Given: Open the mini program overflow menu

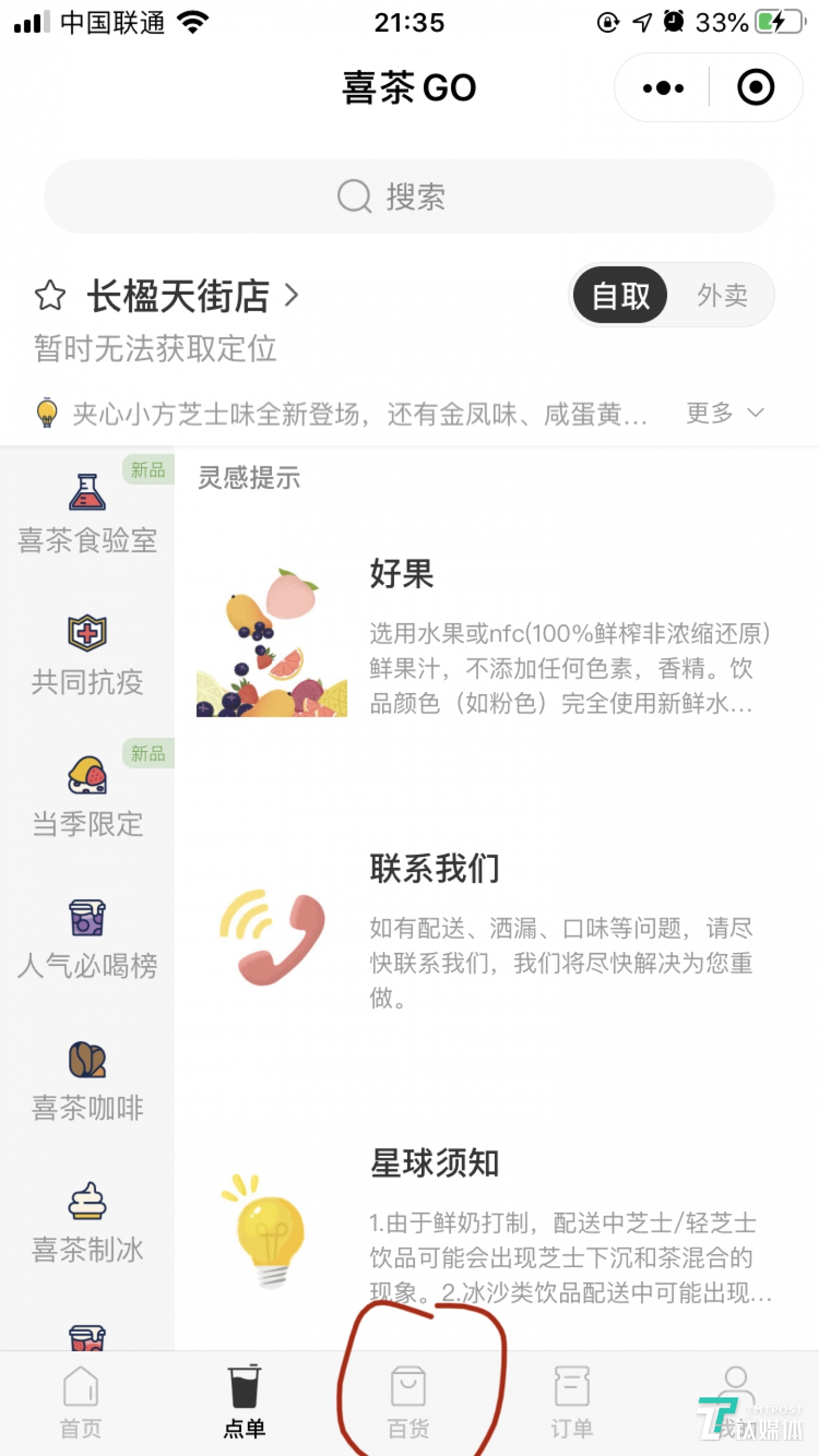Looking at the screenshot, I should 663,88.
